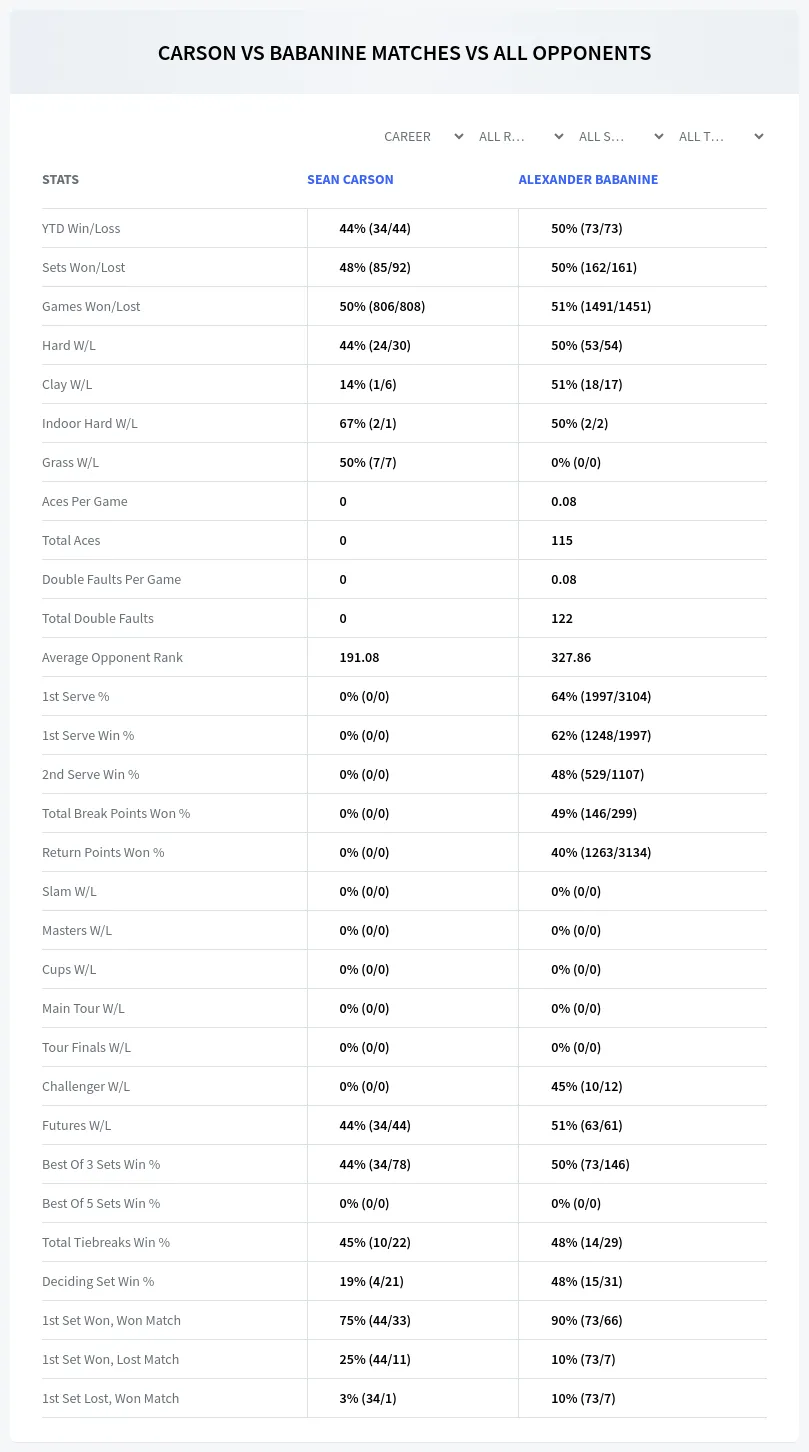
Task: Open Alexander Babanine's player profile link
Action: (x=588, y=180)
